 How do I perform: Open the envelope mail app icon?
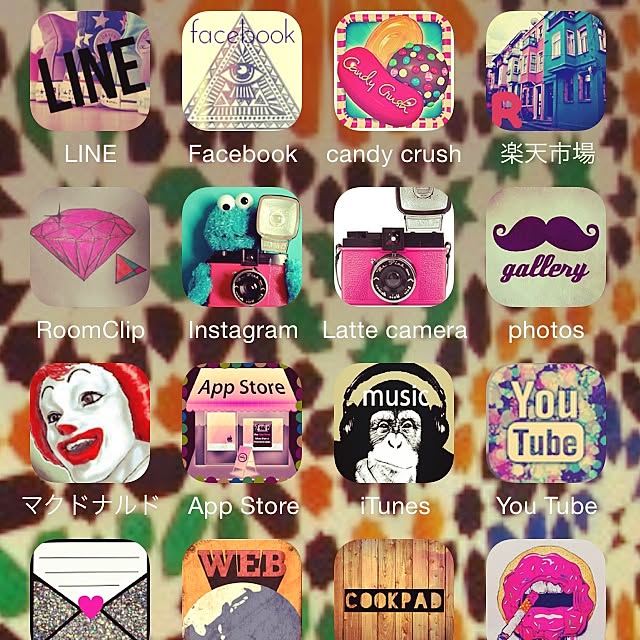(x=90, y=592)
